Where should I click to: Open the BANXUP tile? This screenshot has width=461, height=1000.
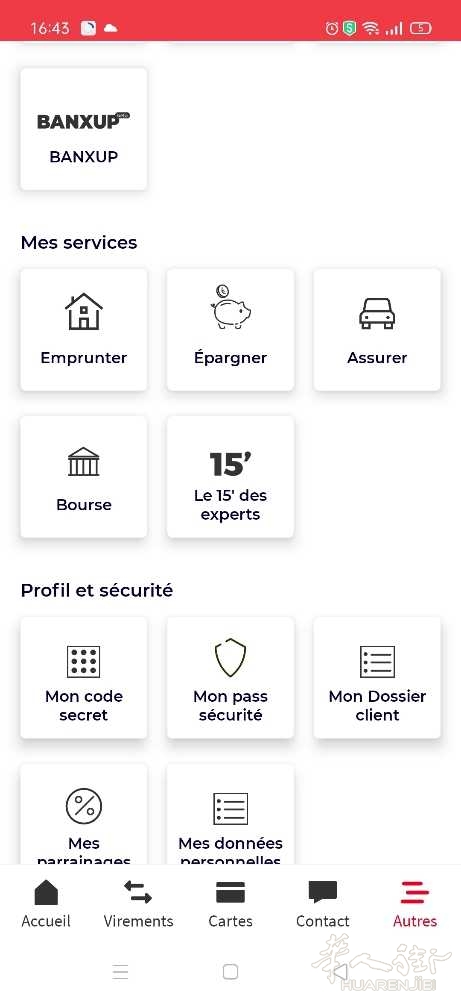pyautogui.click(x=84, y=129)
